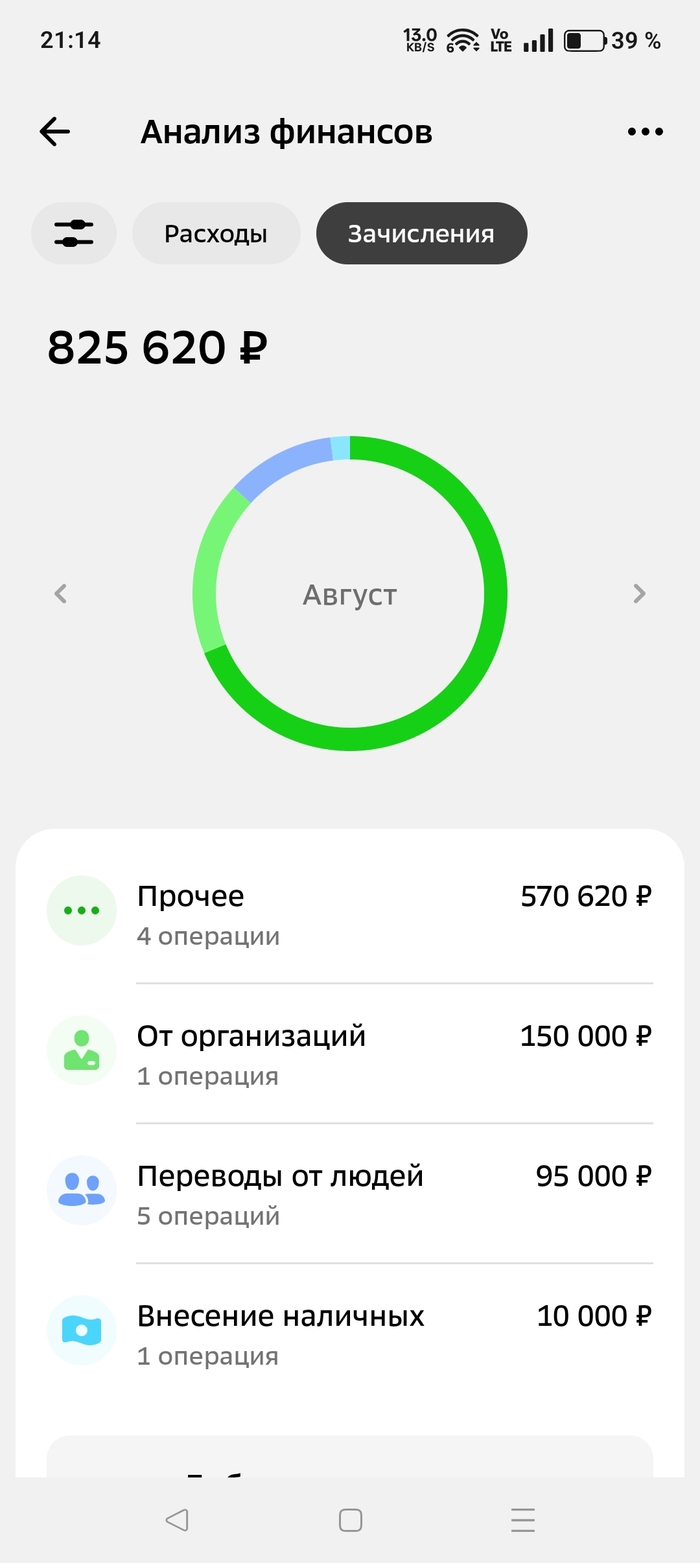View Переводы от людей operations
The width and height of the screenshot is (700, 1563).
350,1194
